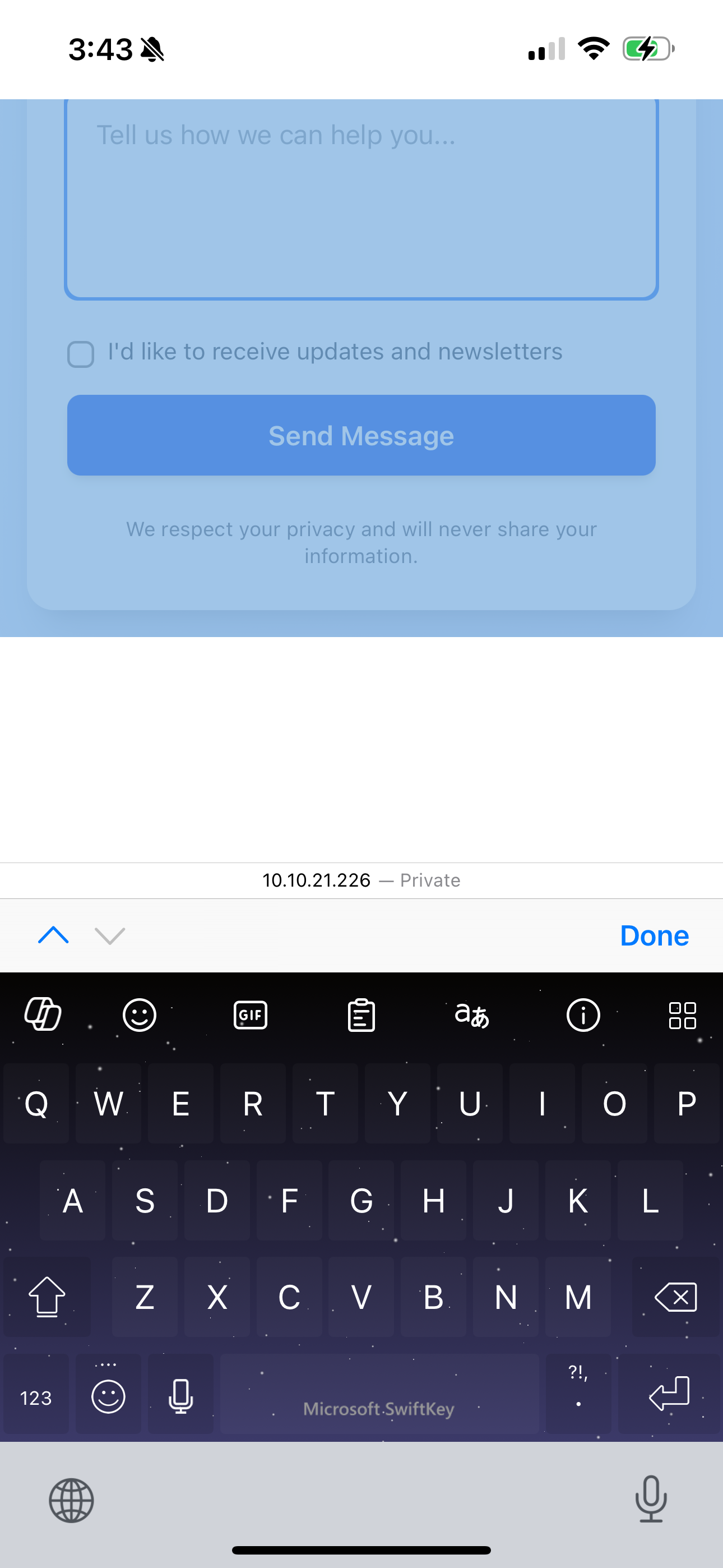Switch to the 123 numeric keyboard
Viewport: 723px width, 1568px height.
point(36,1397)
